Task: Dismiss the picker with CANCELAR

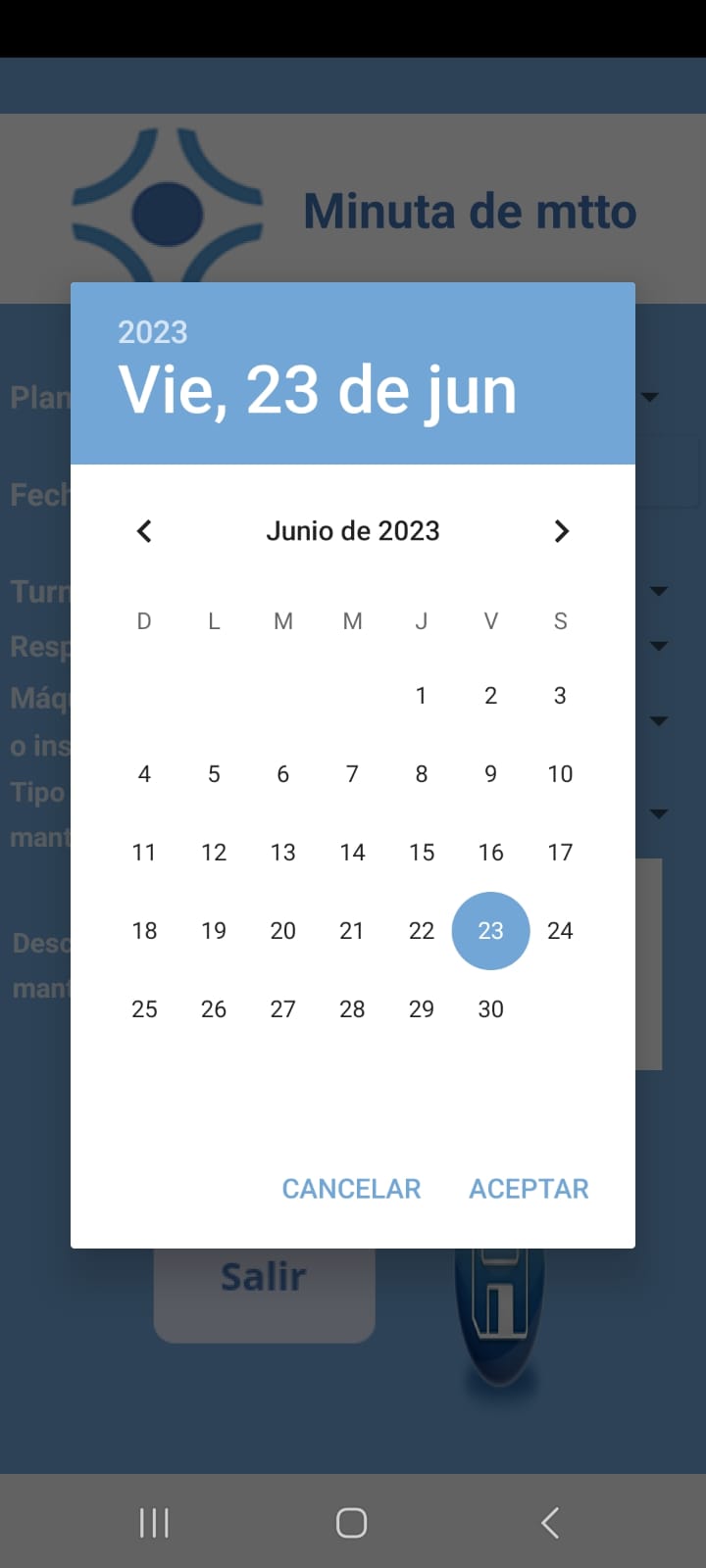Action: [351, 1189]
